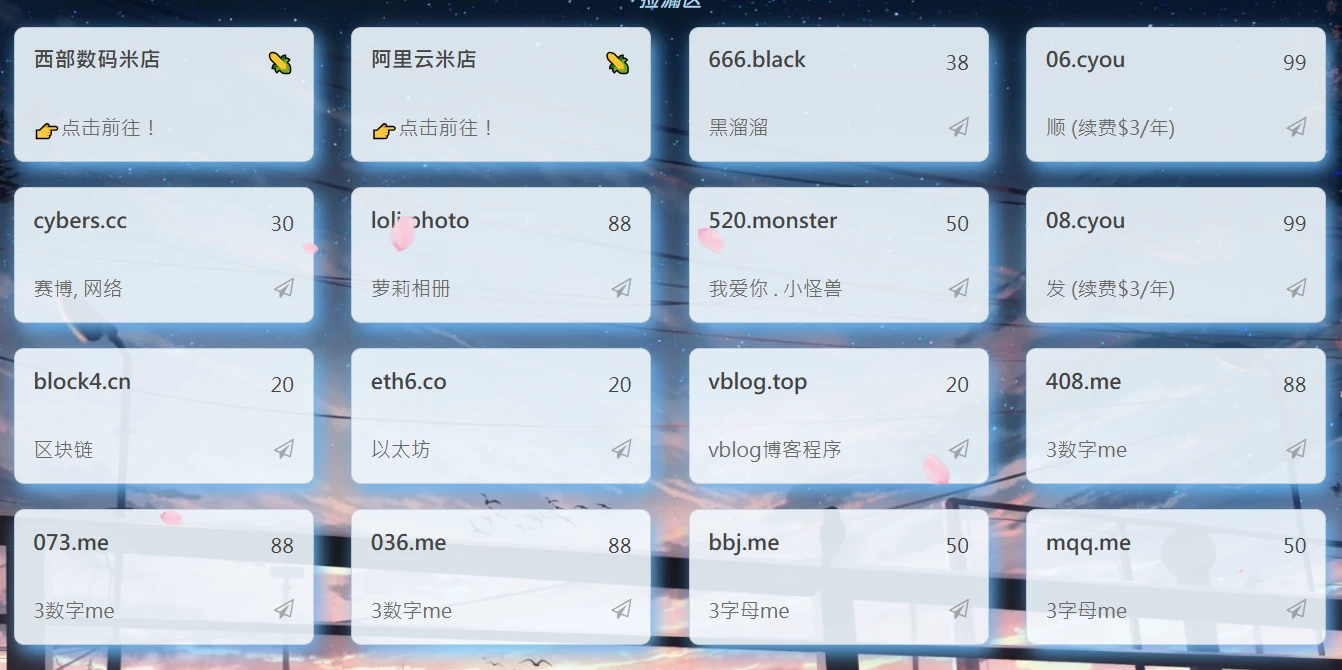Screen dimensions: 1342x670
Task: Open the 036.me domain card
Action: (x=500, y=577)
